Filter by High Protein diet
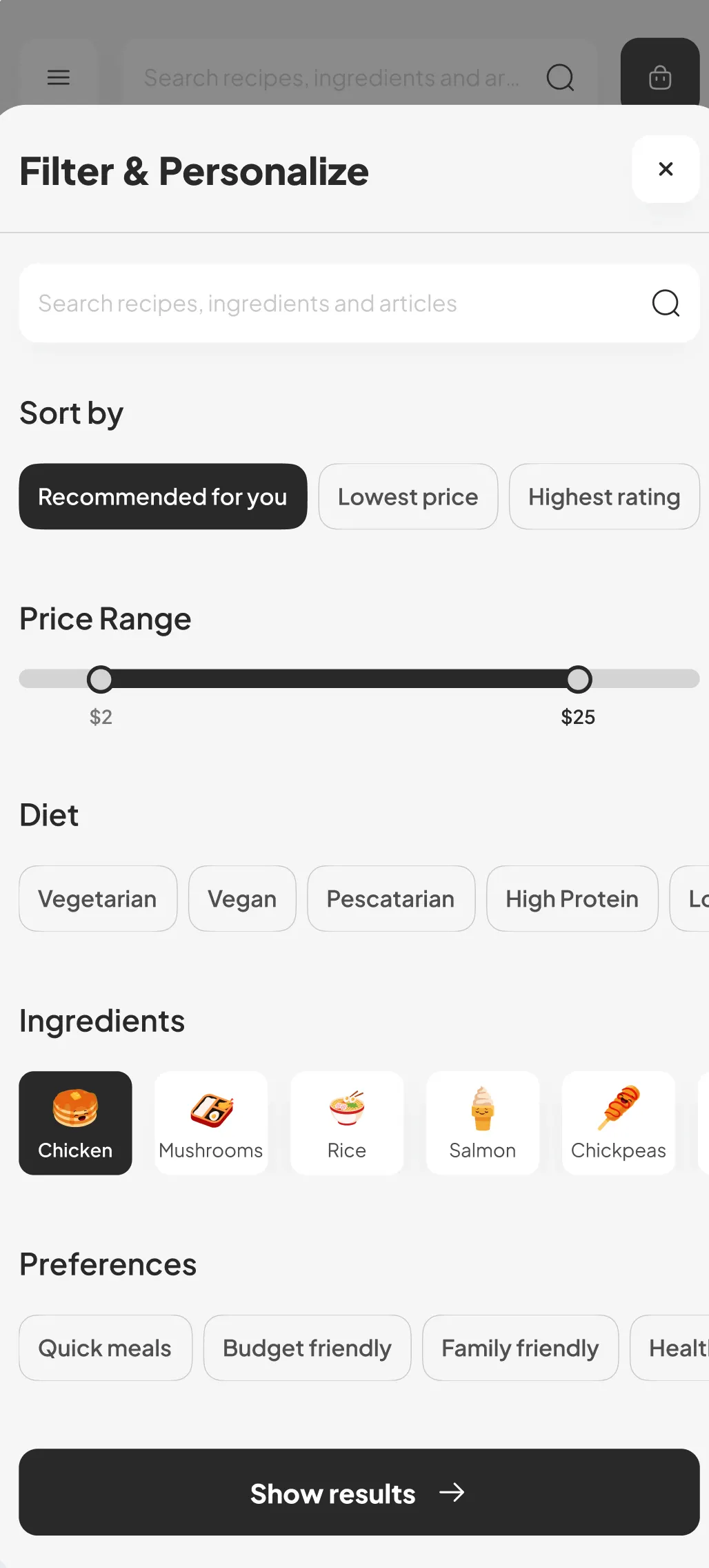Image resolution: width=709 pixels, height=1568 pixels. click(572, 899)
